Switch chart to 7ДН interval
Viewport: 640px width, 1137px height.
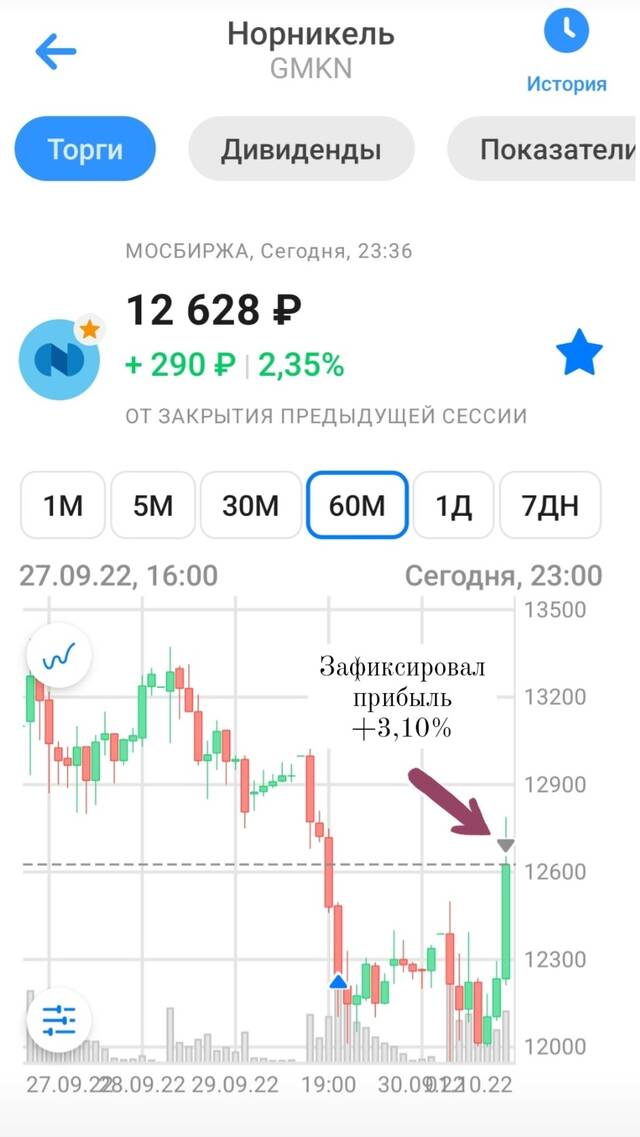550,505
